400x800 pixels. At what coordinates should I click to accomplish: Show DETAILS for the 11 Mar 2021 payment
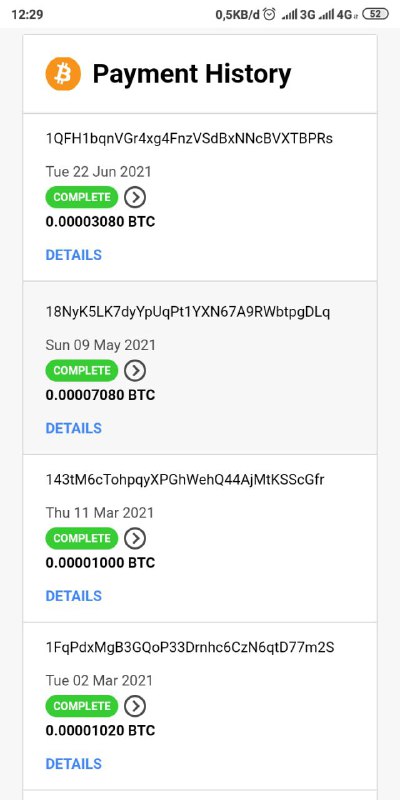(73, 596)
